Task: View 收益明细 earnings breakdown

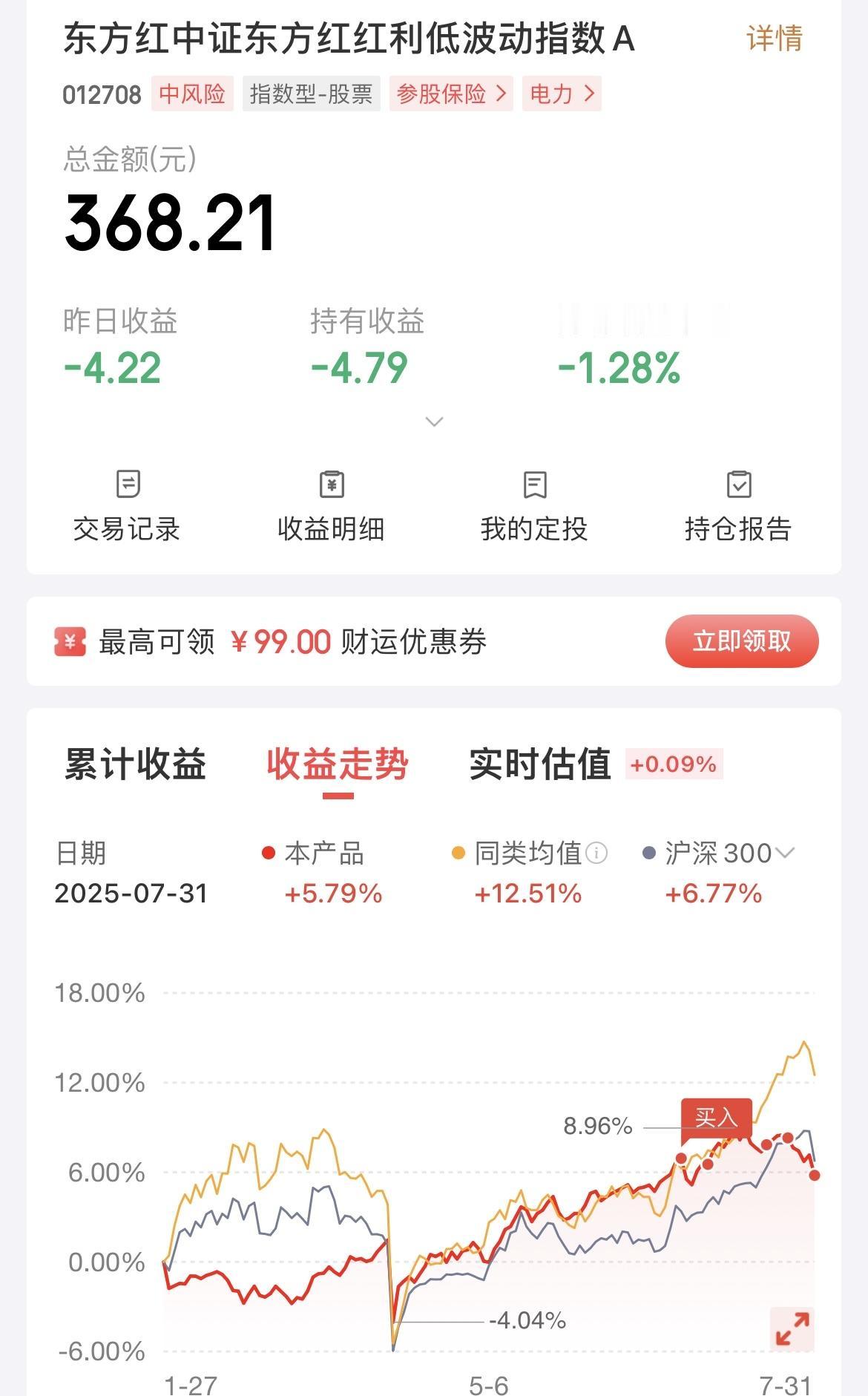Action: coord(331,506)
